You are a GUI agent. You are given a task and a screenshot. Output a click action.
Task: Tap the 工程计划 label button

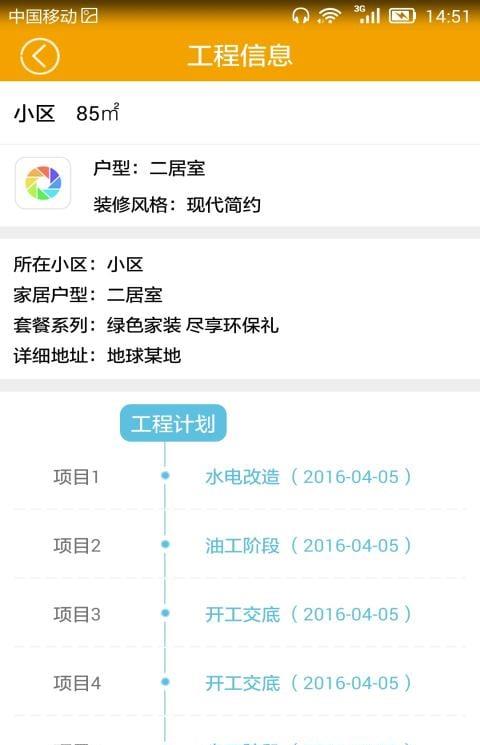tap(173, 423)
